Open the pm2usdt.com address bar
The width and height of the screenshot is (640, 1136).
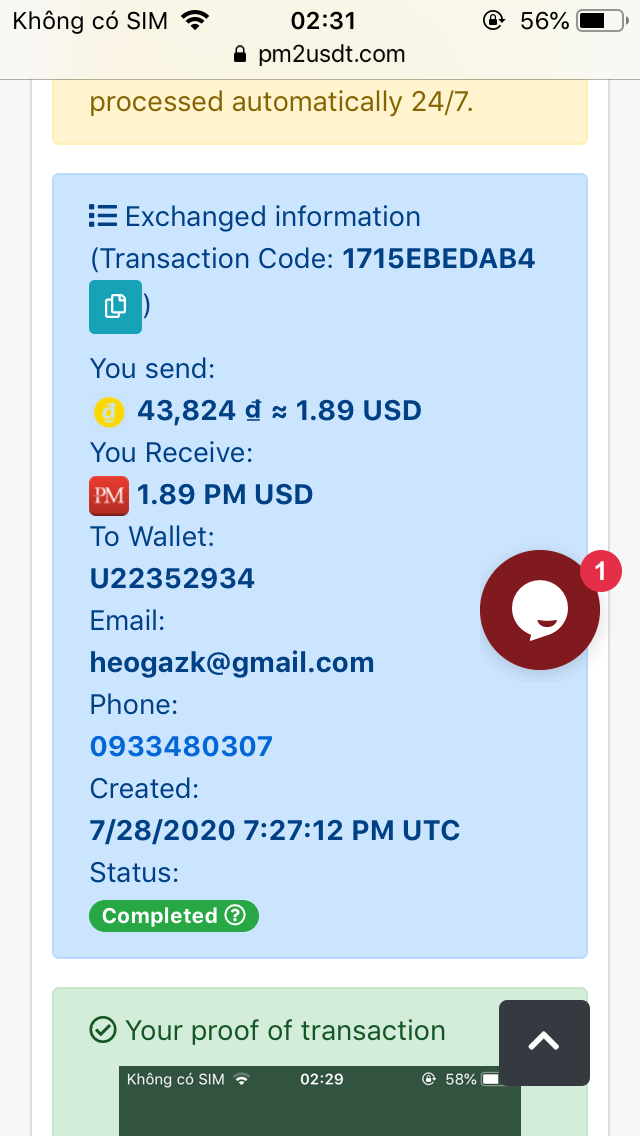tap(320, 54)
